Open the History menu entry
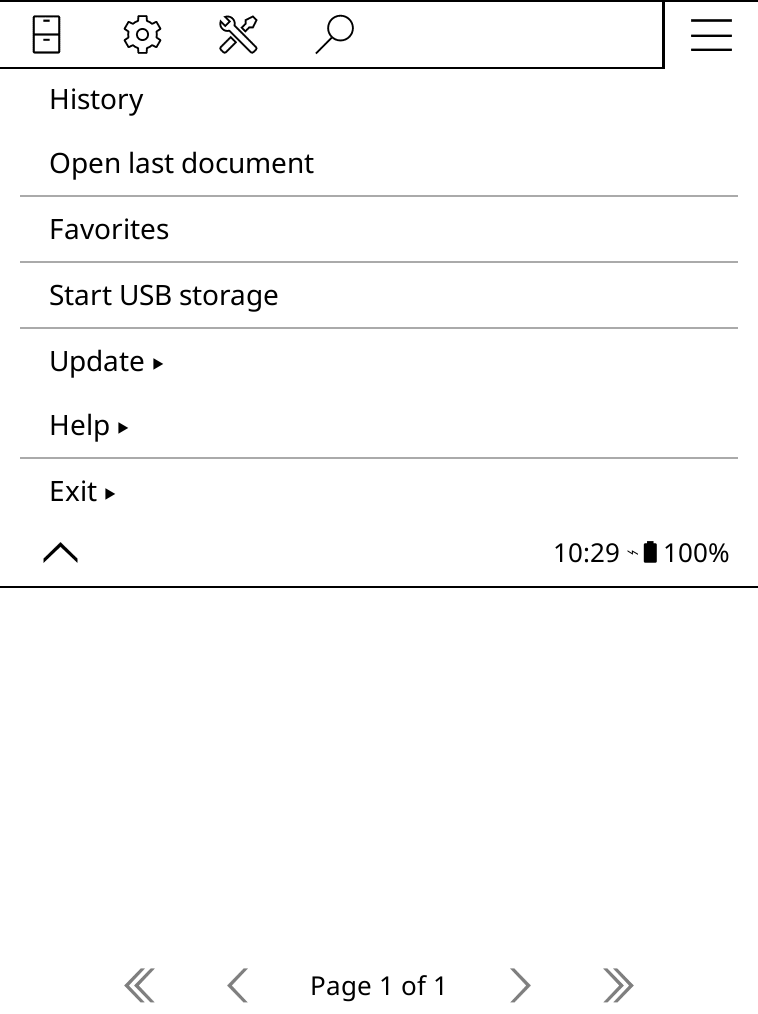This screenshot has width=758, height=1014. pos(96,99)
